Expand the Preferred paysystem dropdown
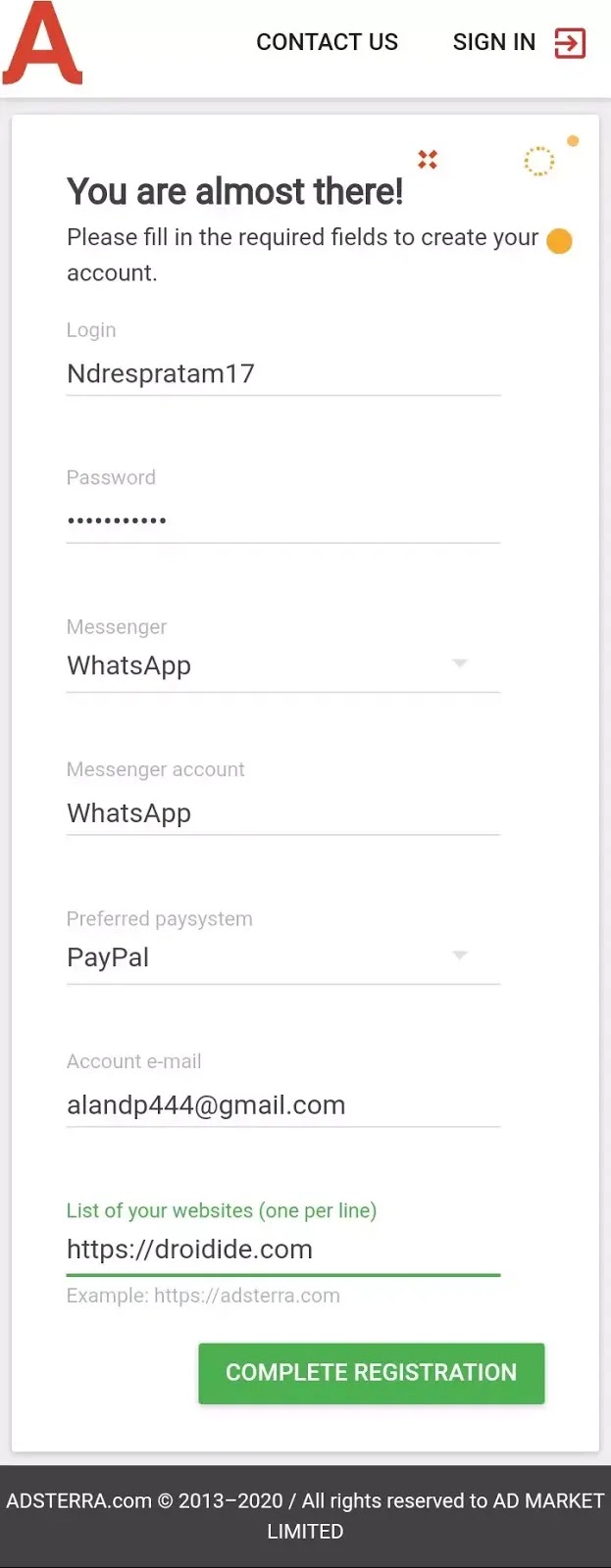Screen dimensions: 611x1568 point(282,957)
